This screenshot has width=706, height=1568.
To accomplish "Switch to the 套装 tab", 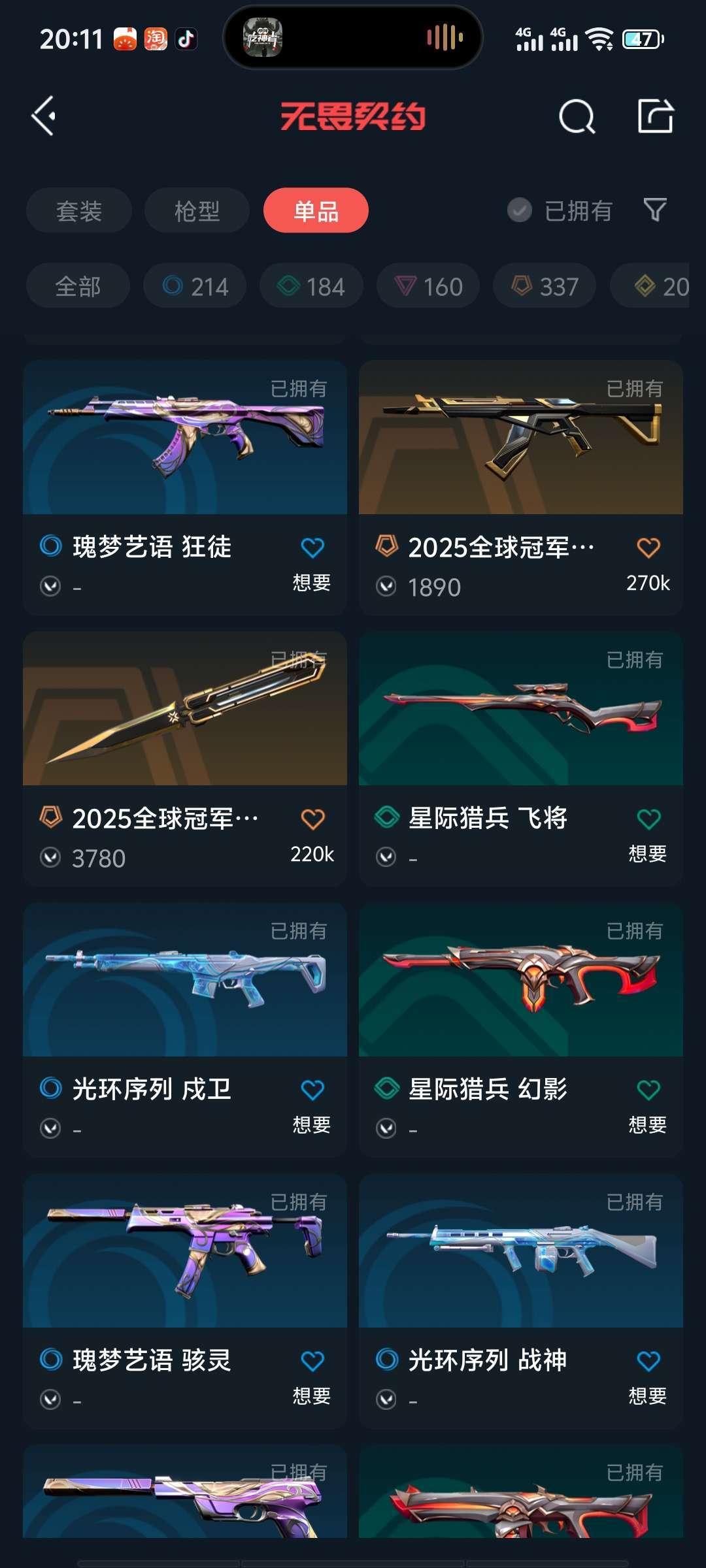I will [x=78, y=210].
